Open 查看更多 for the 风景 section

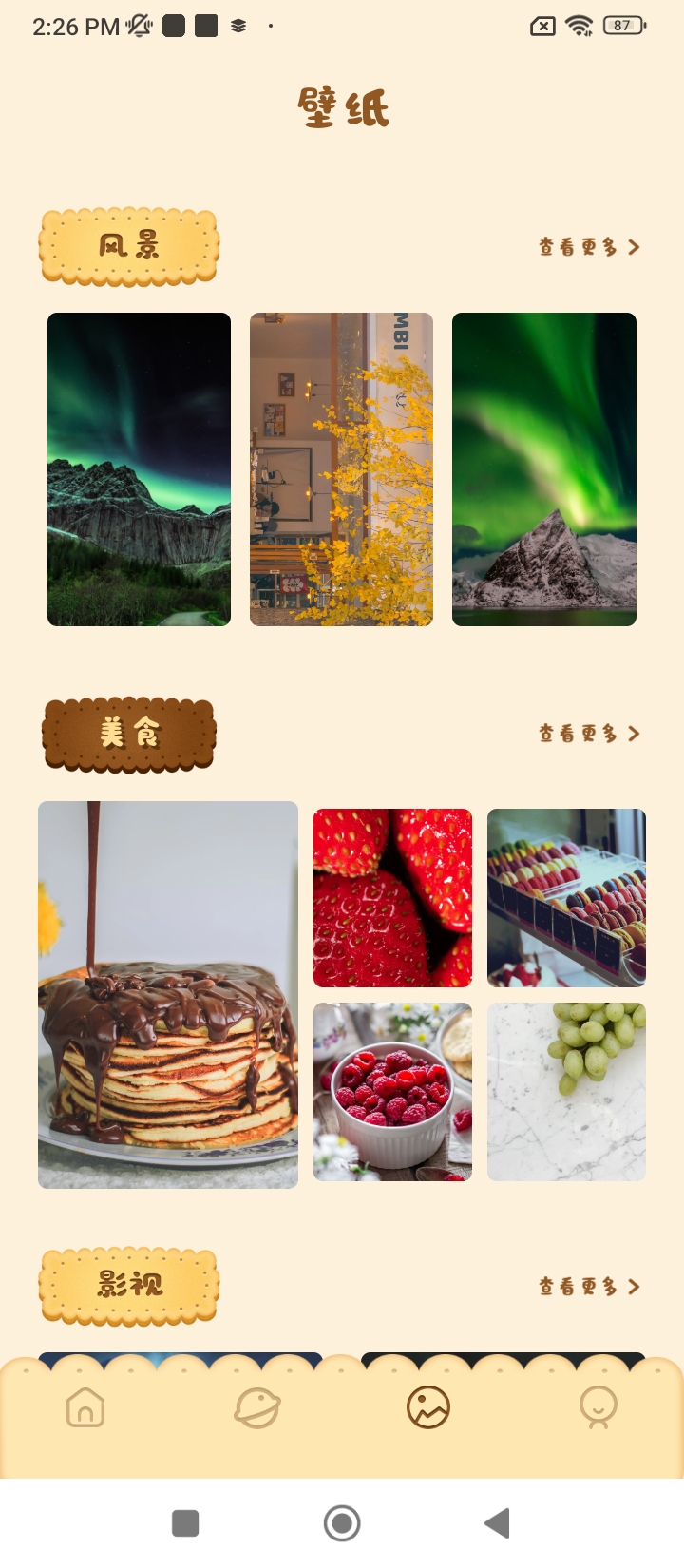click(589, 247)
